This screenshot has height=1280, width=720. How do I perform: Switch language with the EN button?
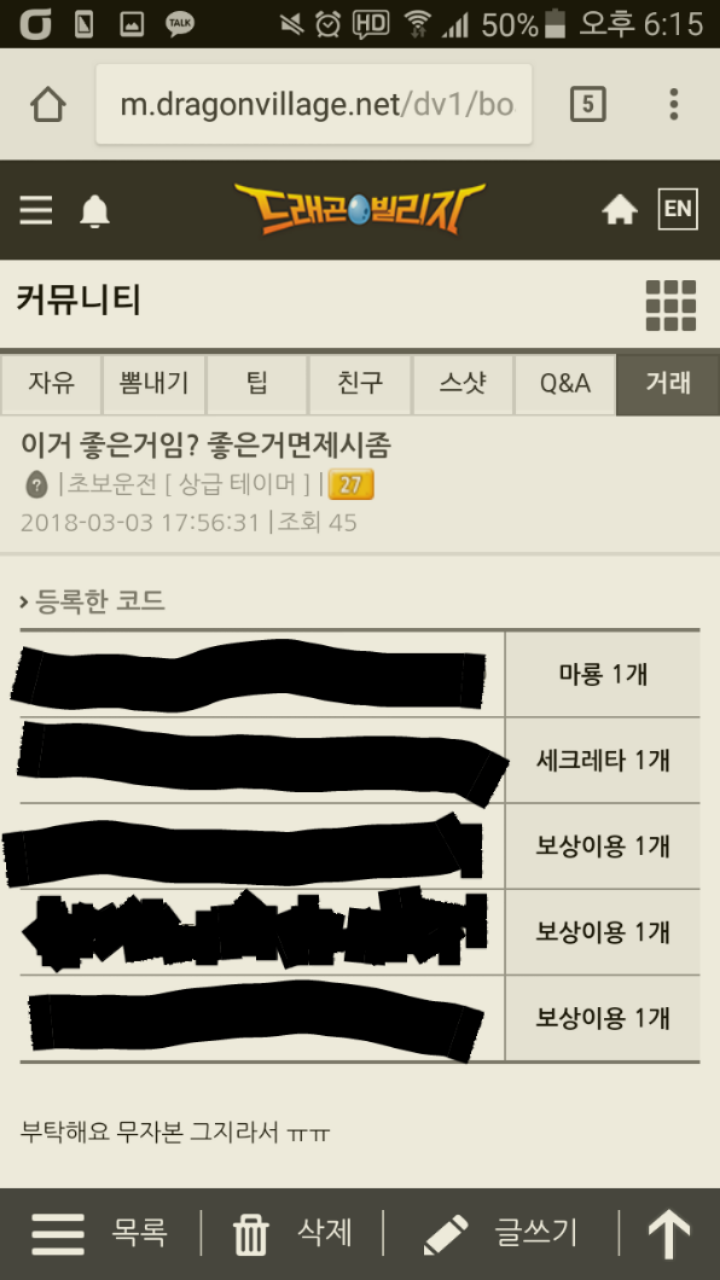677,209
